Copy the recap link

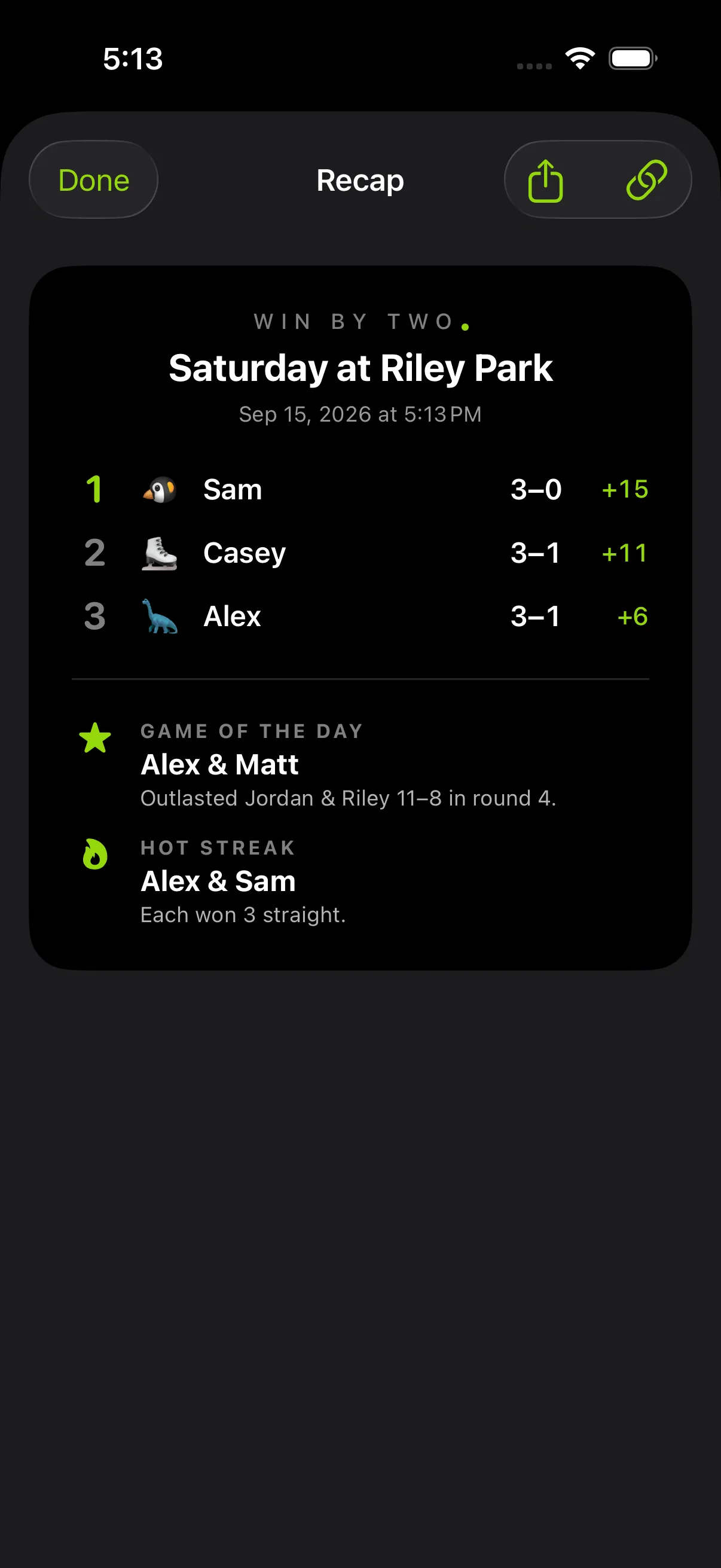click(647, 180)
